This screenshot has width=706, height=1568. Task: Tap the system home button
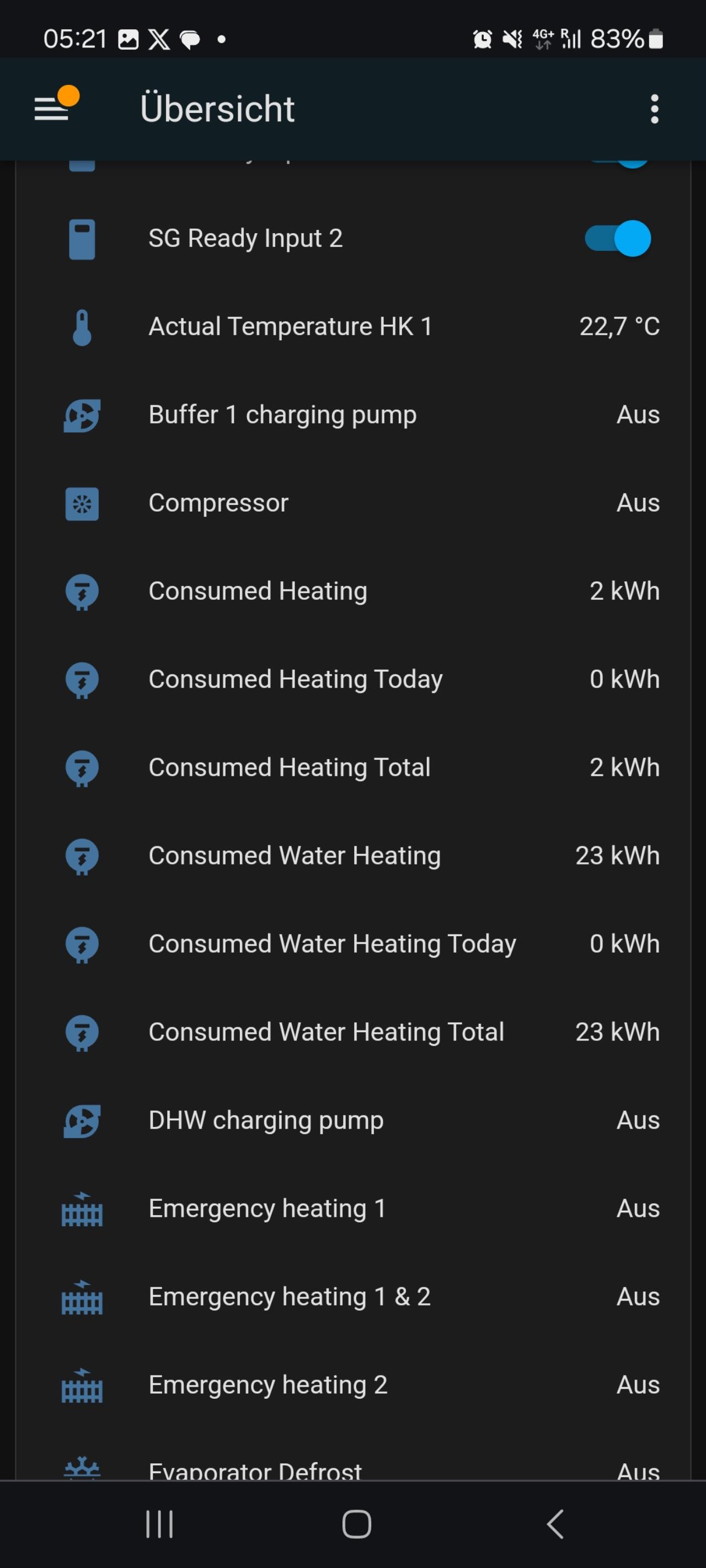pos(356,1524)
